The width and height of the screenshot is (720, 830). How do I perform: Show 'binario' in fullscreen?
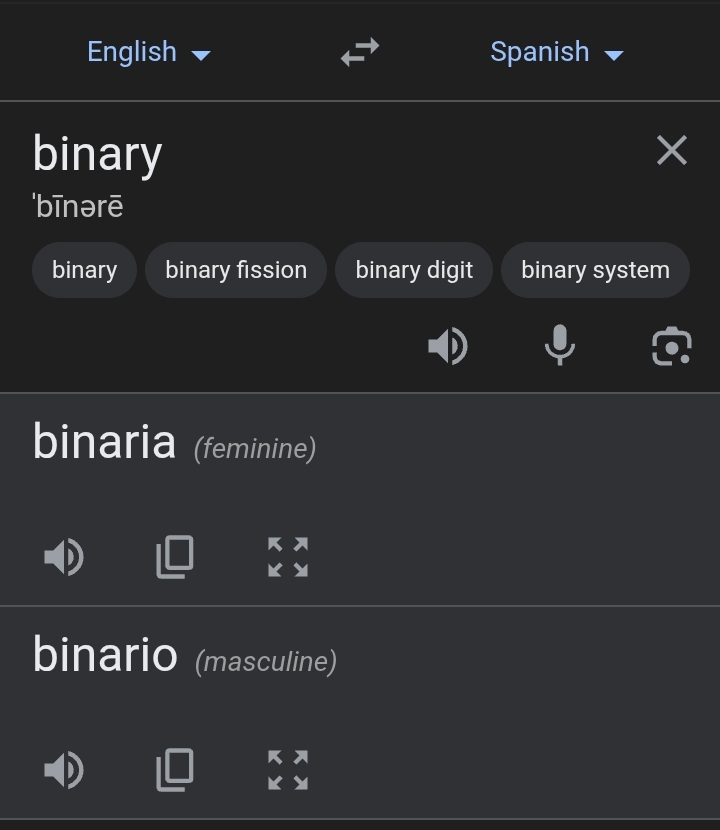pyautogui.click(x=288, y=770)
